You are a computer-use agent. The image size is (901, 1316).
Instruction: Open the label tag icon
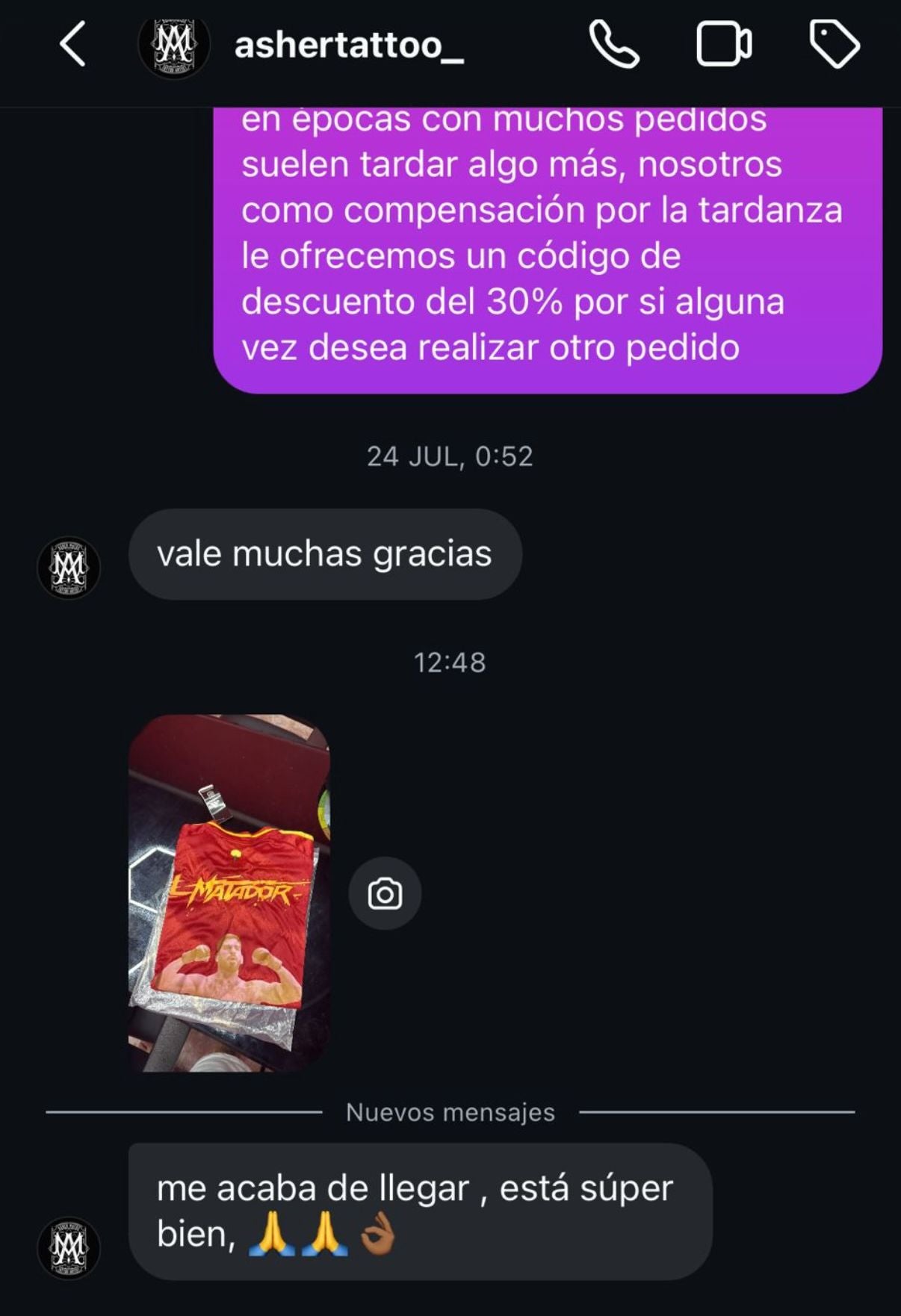(835, 45)
